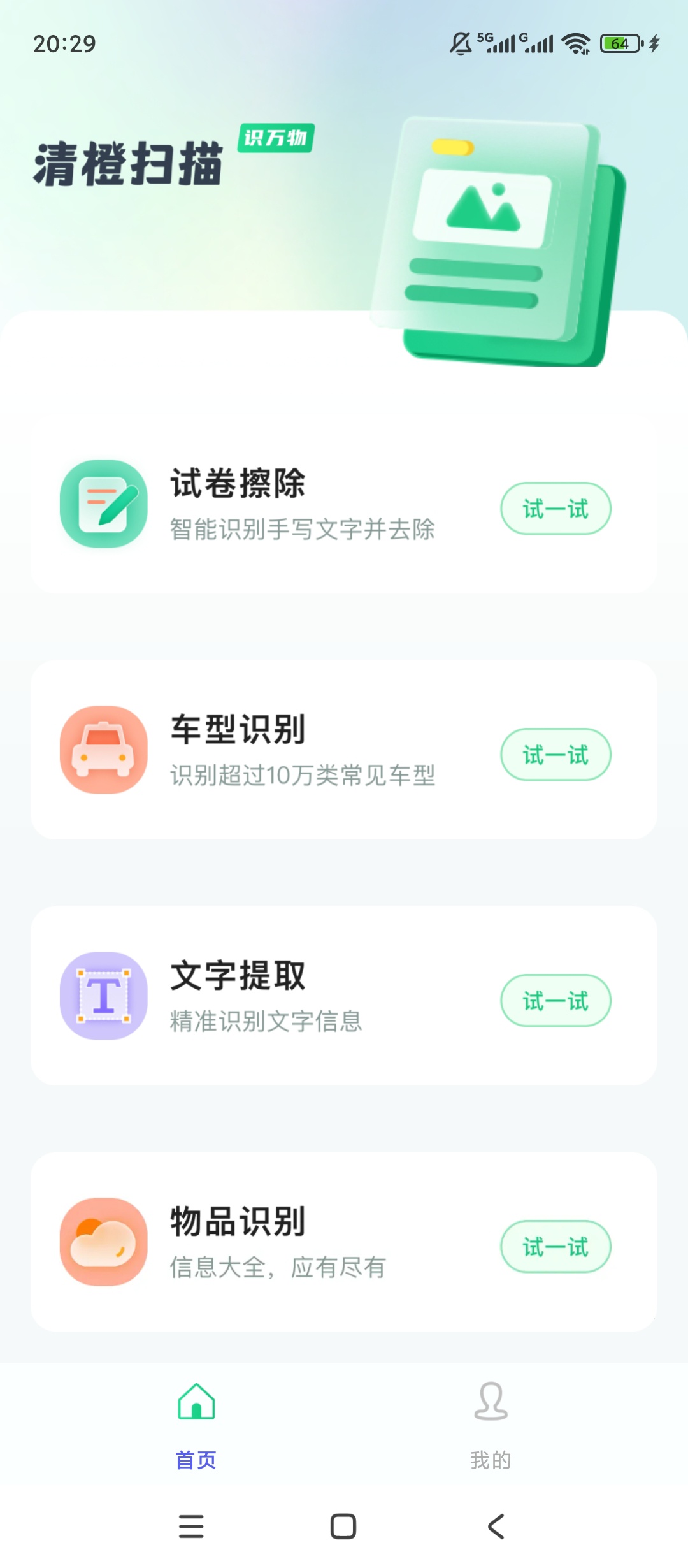This screenshot has height=1568, width=688.
Task: Click the cloud icon for 物品识别
Action: click(104, 1243)
